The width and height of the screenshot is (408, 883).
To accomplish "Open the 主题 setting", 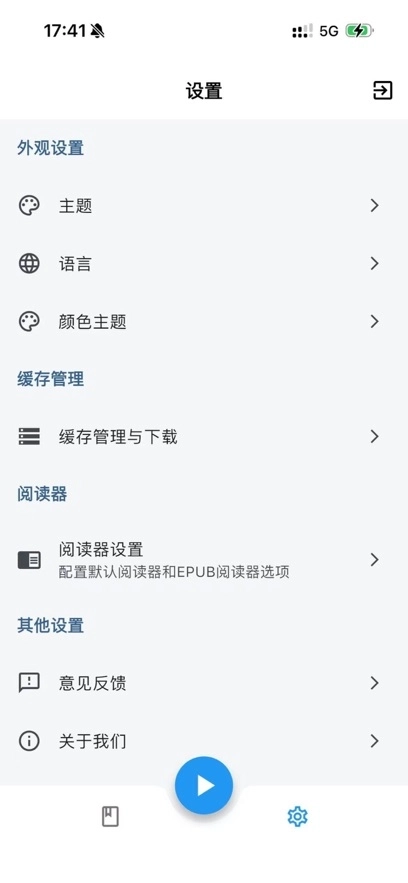I will click(x=204, y=206).
